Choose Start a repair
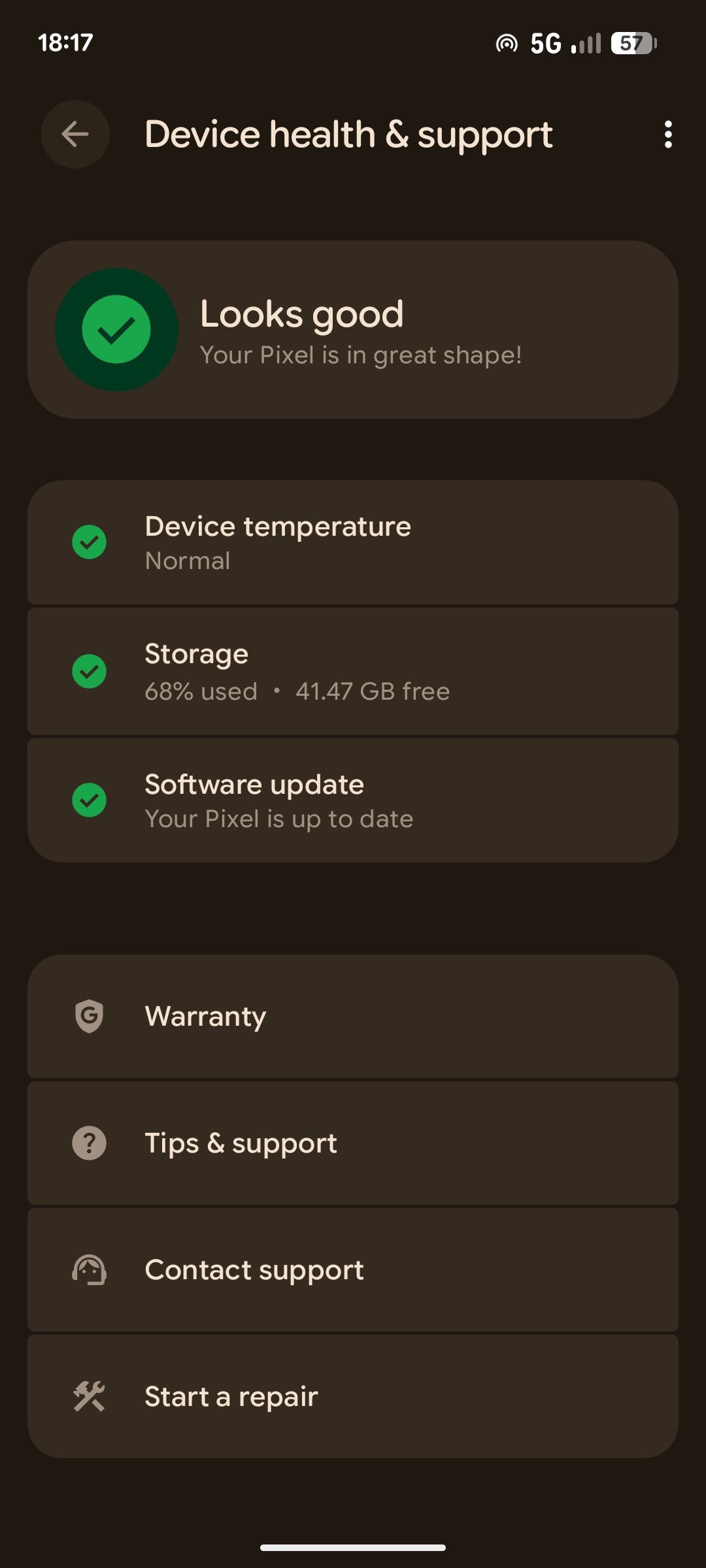The image size is (706, 1568). [353, 1397]
